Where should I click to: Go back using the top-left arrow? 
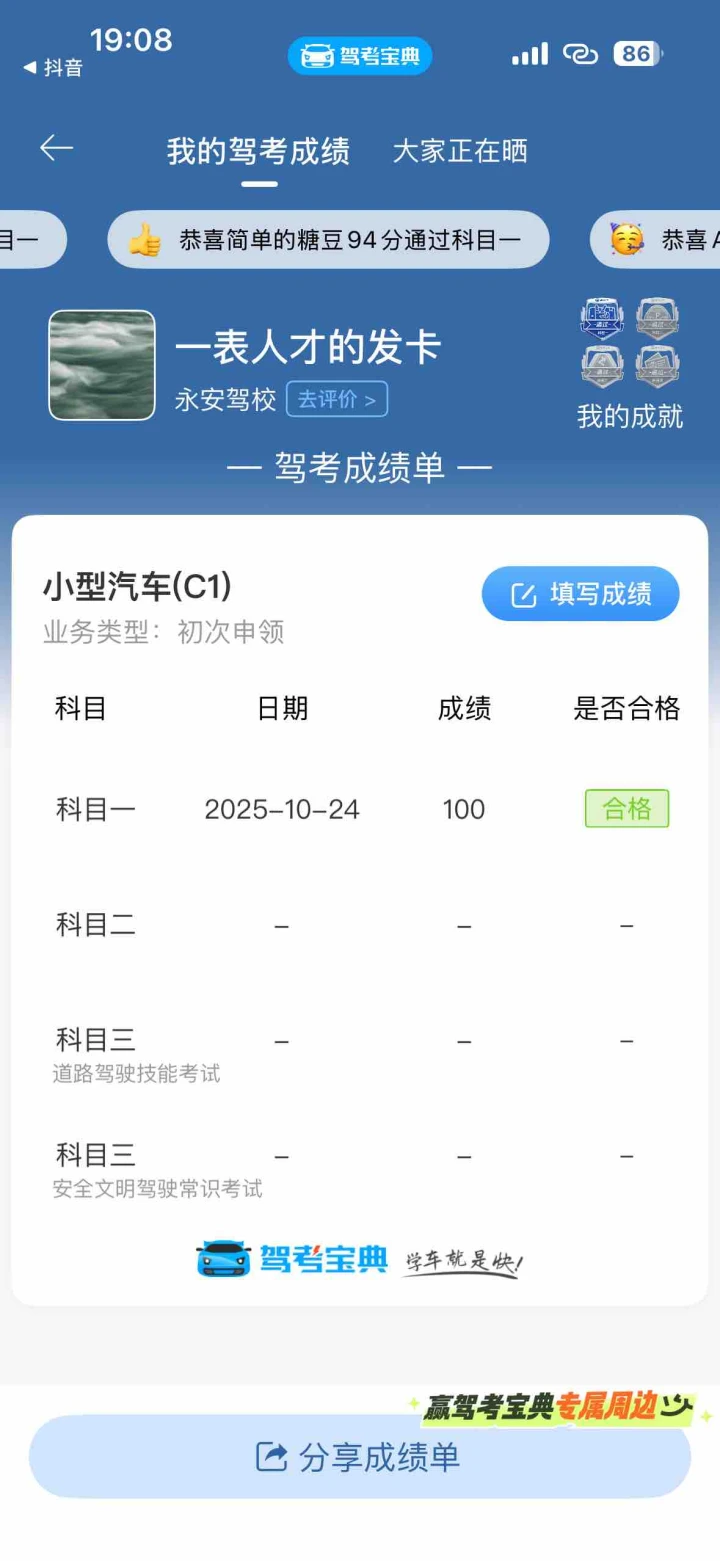click(57, 149)
